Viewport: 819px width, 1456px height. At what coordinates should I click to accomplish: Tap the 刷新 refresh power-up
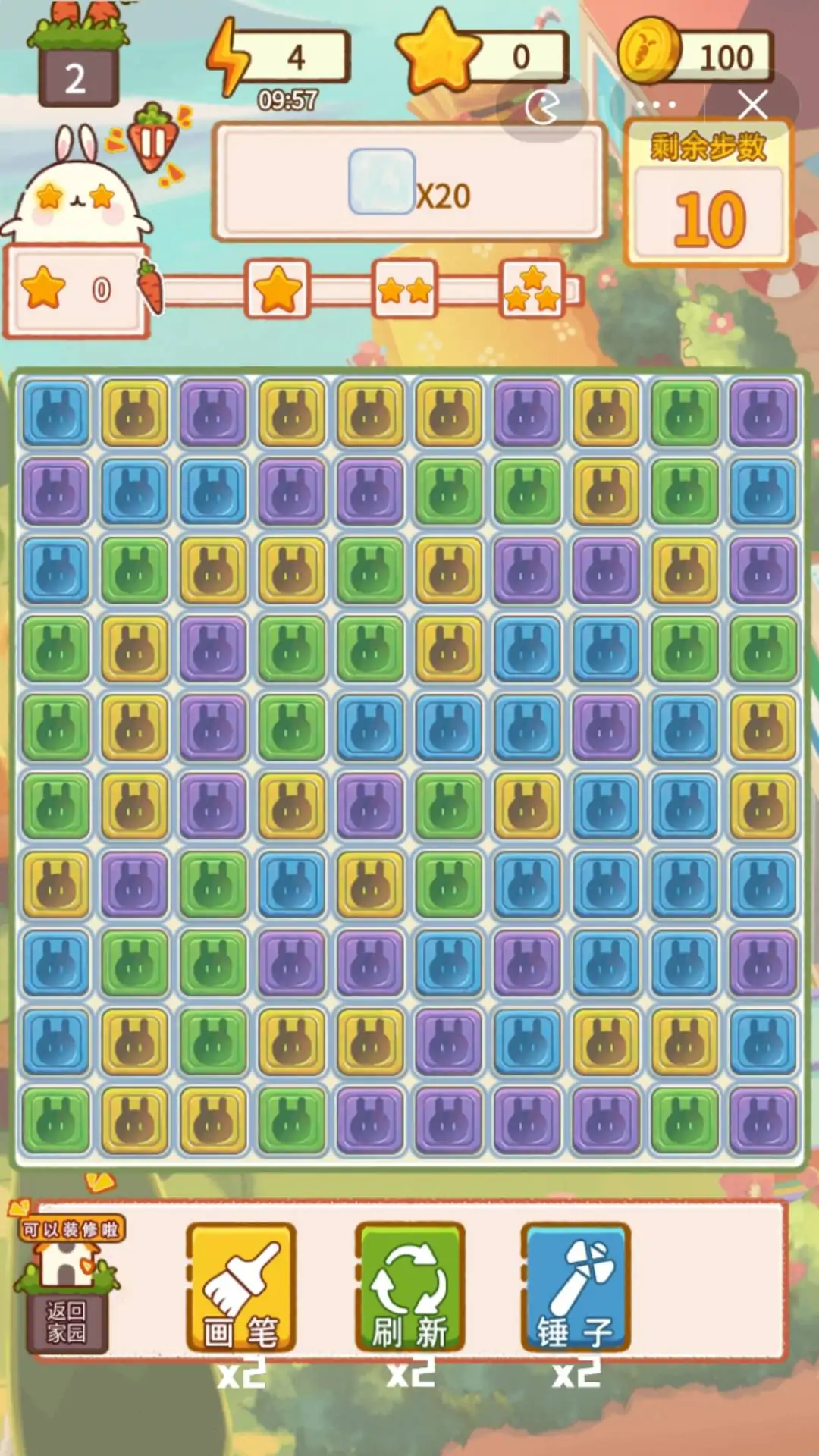click(409, 1288)
